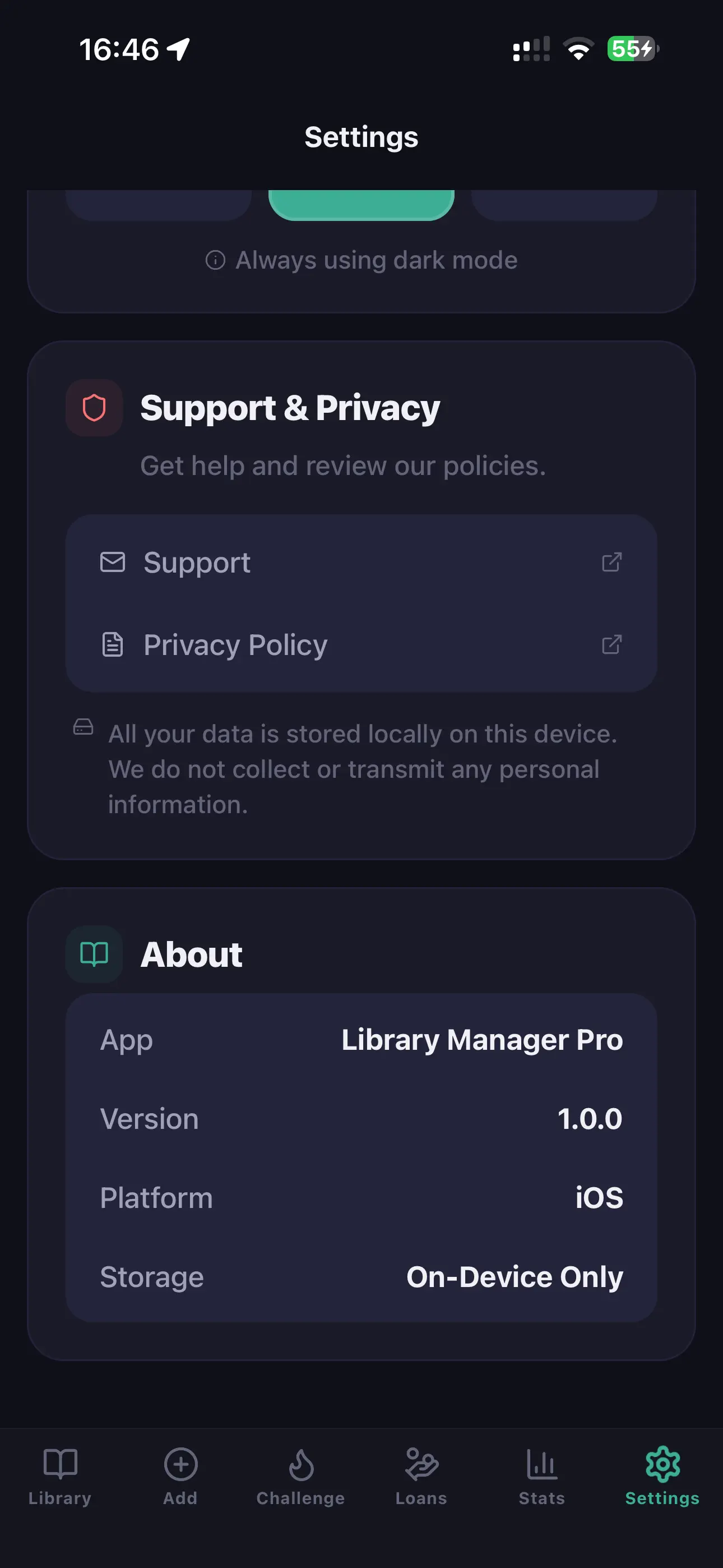Tap the external link icon on Privacy Policy row
This screenshot has height=1568, width=723.
coord(613,644)
